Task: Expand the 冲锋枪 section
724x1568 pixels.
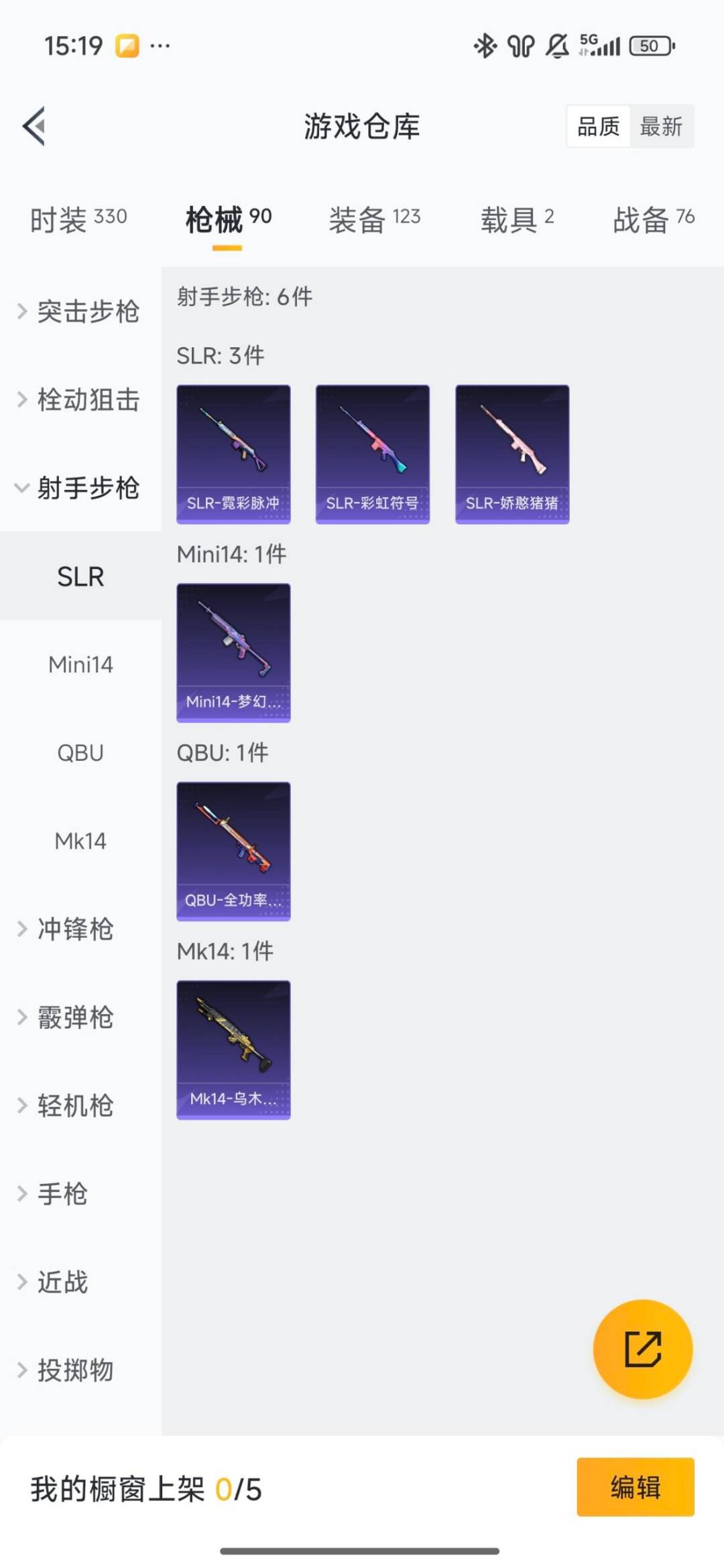Action: [x=74, y=930]
